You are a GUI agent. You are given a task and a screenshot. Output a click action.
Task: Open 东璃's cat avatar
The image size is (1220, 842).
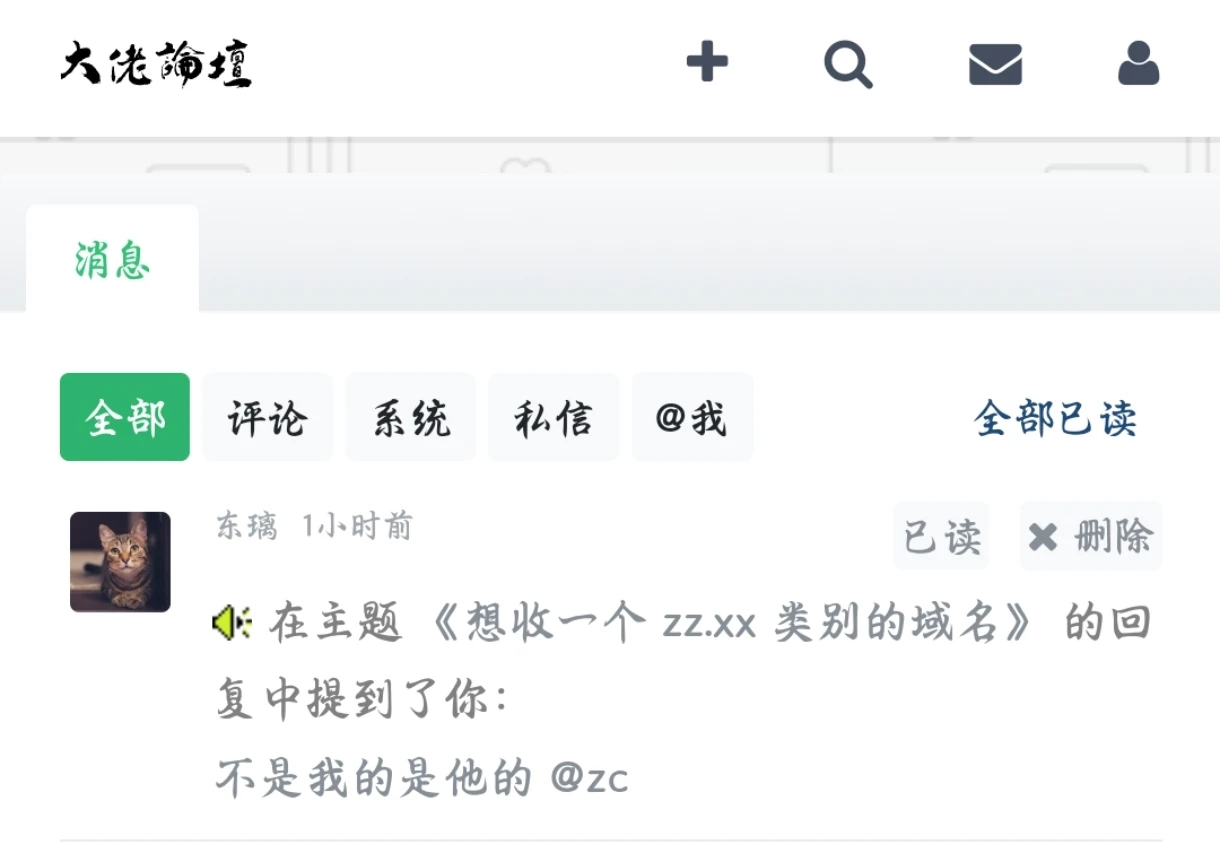[120, 561]
